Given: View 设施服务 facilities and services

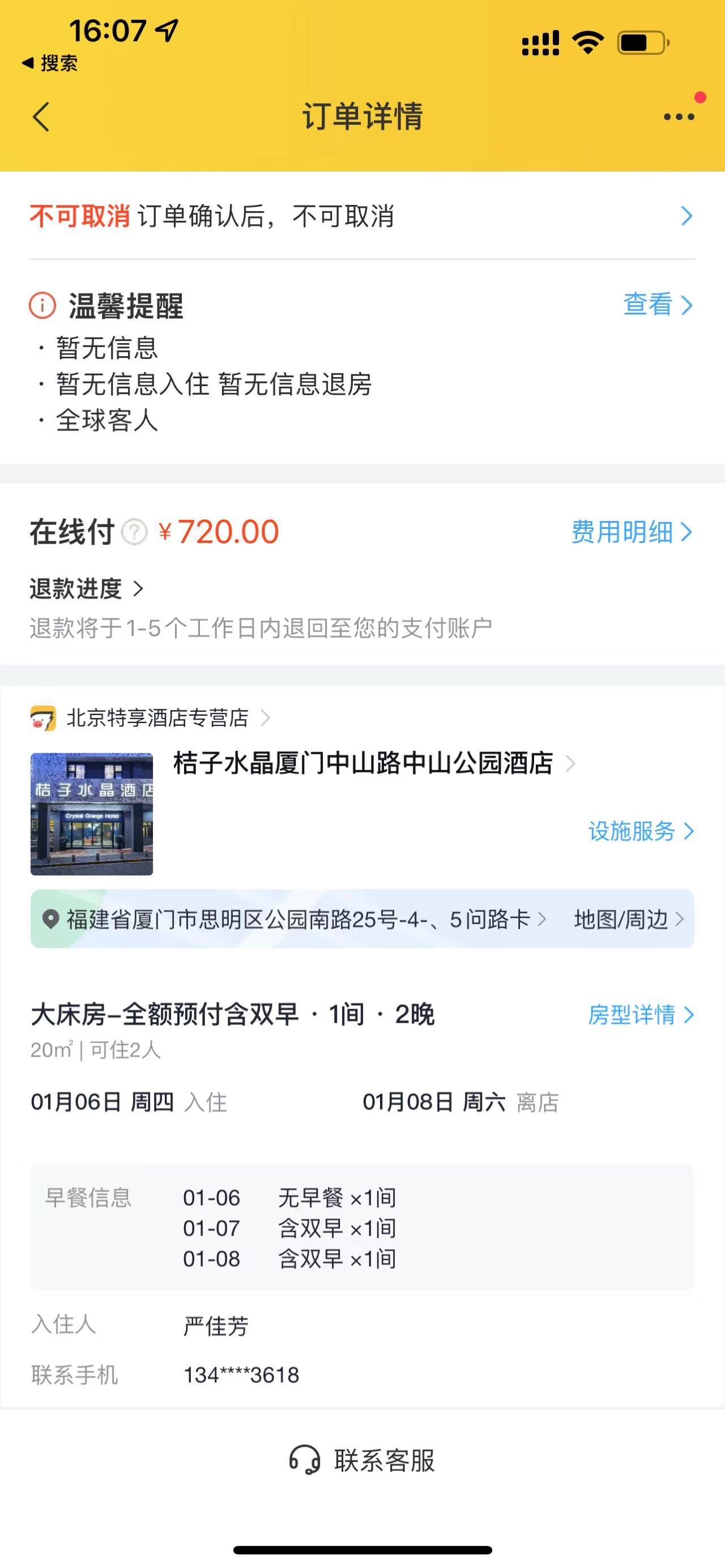Looking at the screenshot, I should click(641, 831).
